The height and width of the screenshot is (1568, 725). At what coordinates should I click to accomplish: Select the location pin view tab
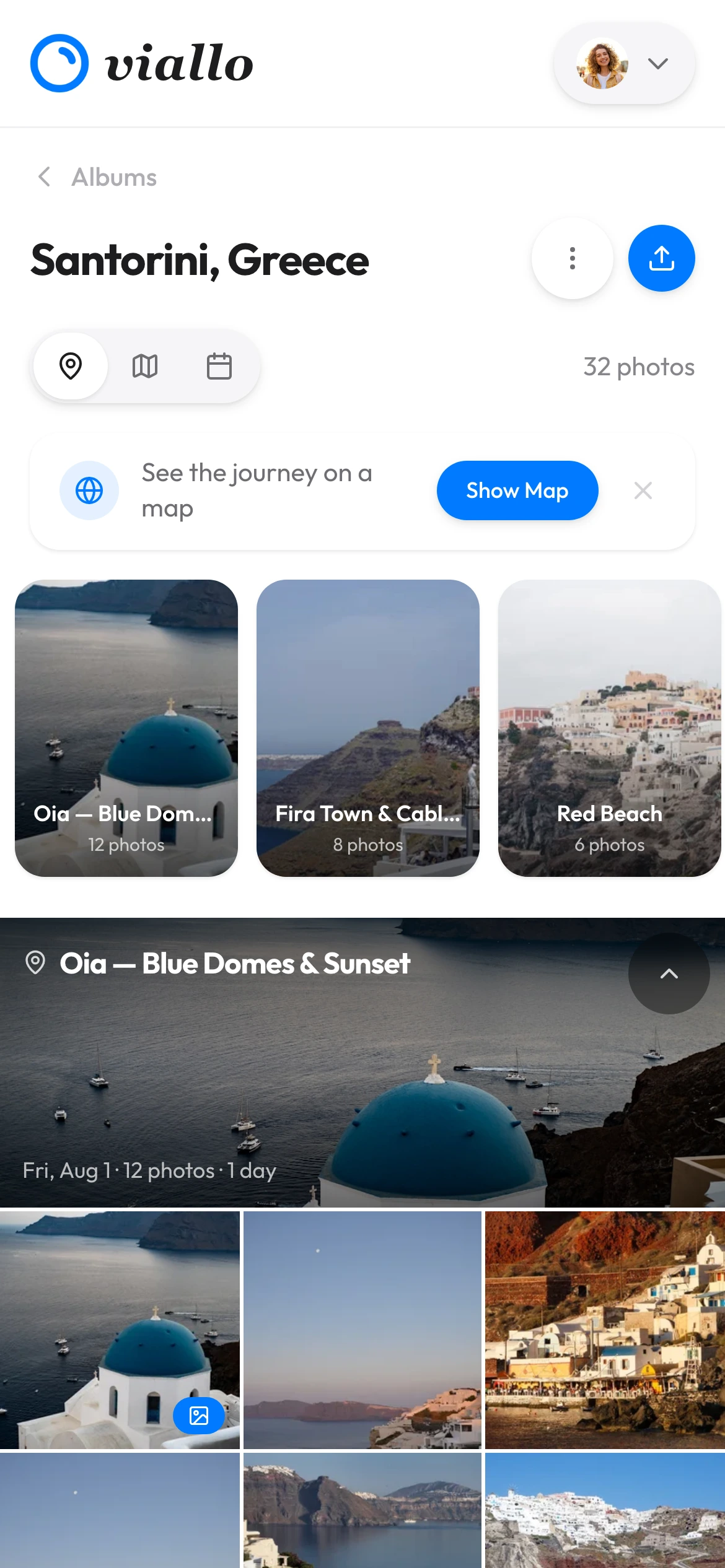(71, 366)
